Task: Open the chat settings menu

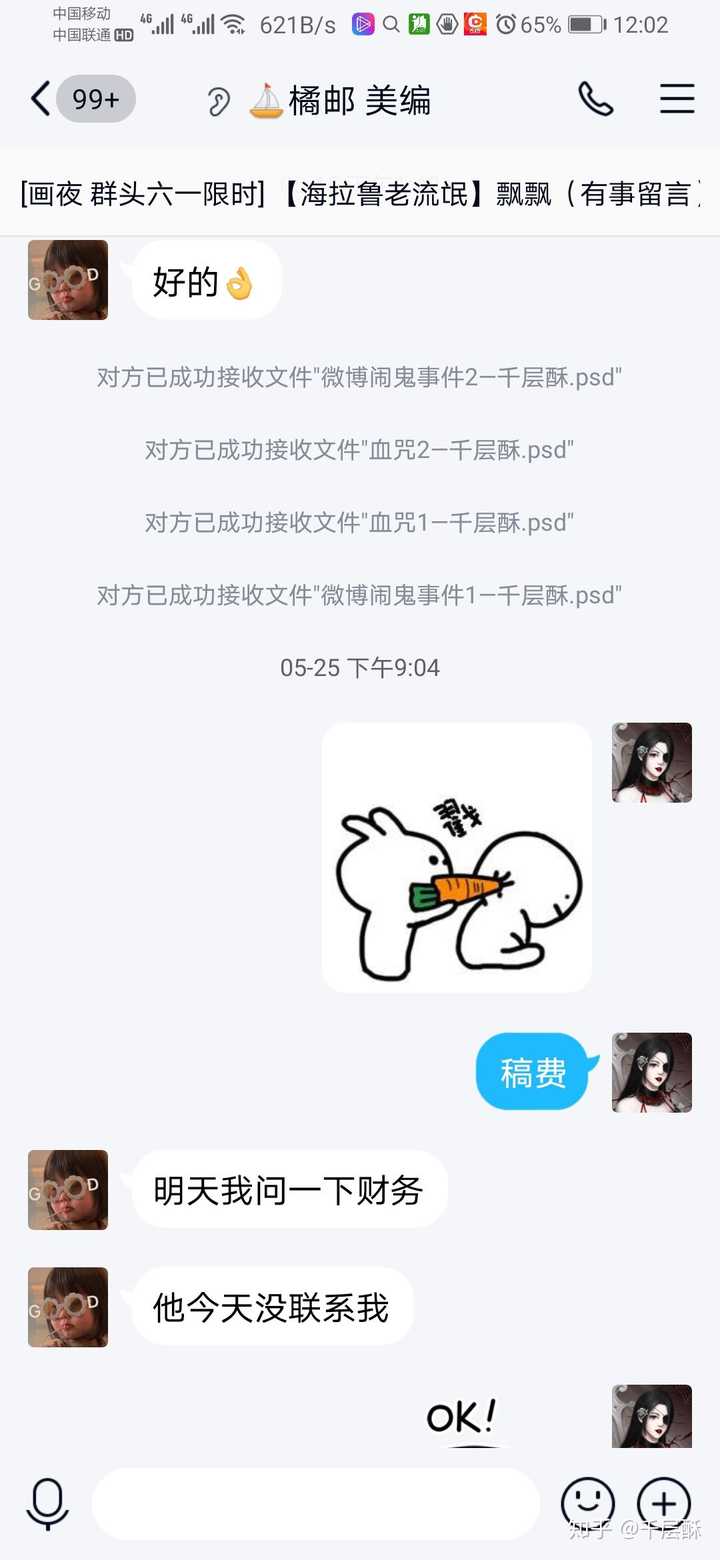Action: (677, 99)
